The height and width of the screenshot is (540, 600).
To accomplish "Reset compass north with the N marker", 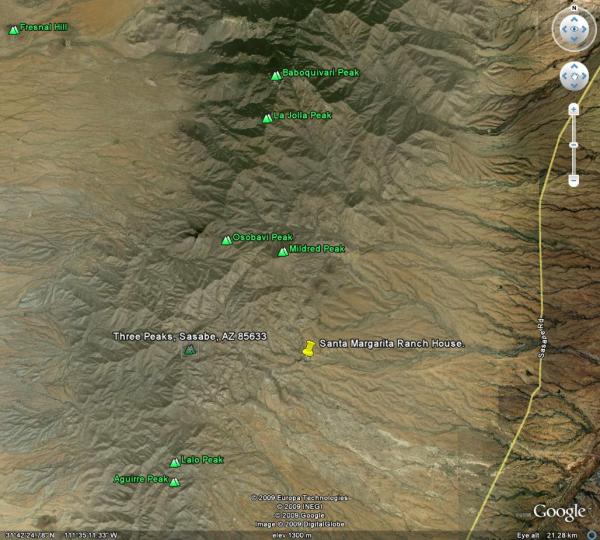I will click(x=573, y=8).
